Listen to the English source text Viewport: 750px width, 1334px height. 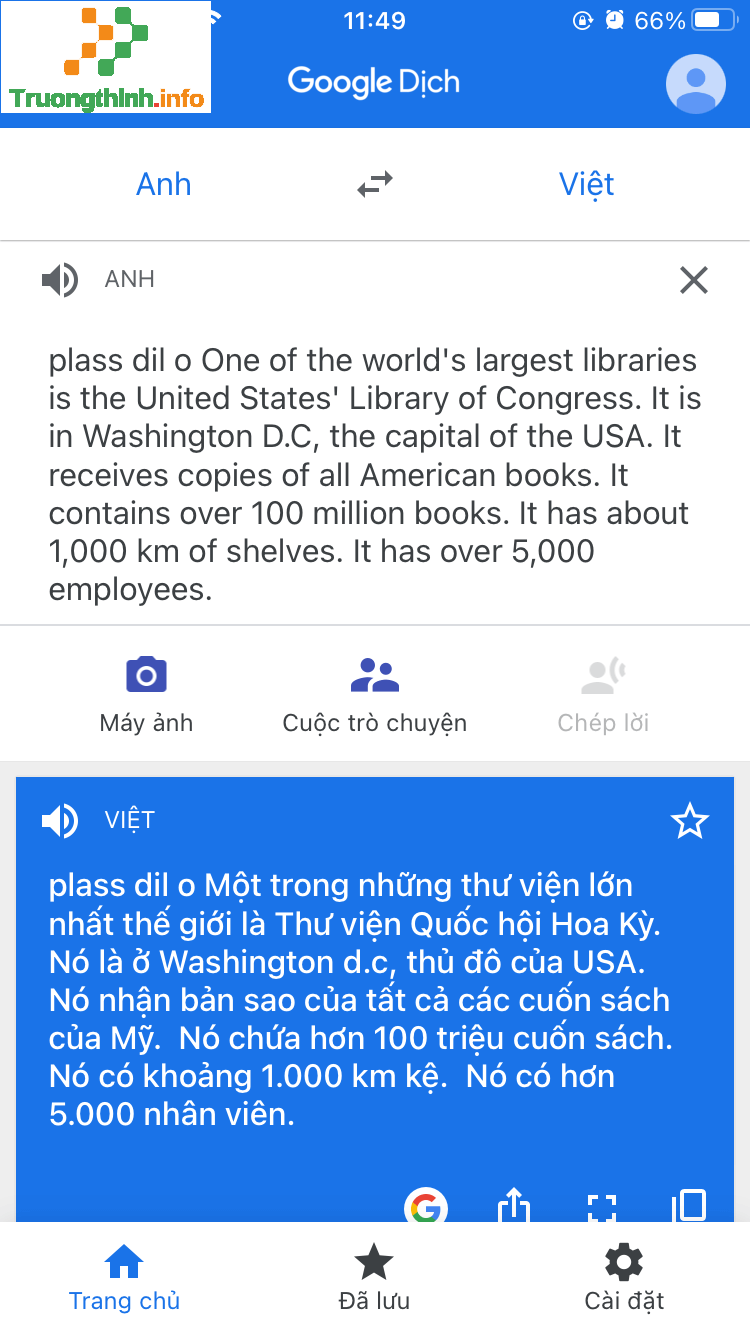pos(60,280)
